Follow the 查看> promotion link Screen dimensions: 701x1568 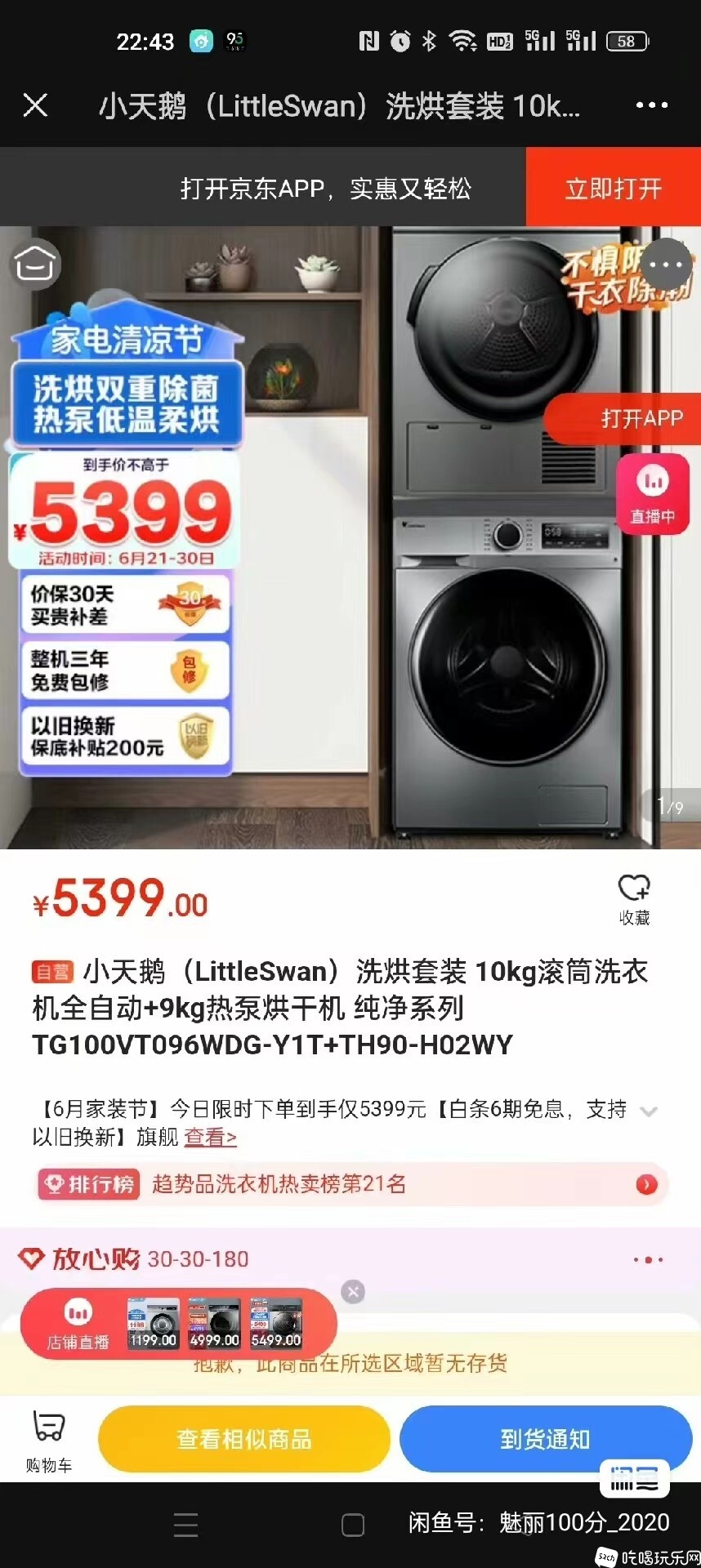210,1137
